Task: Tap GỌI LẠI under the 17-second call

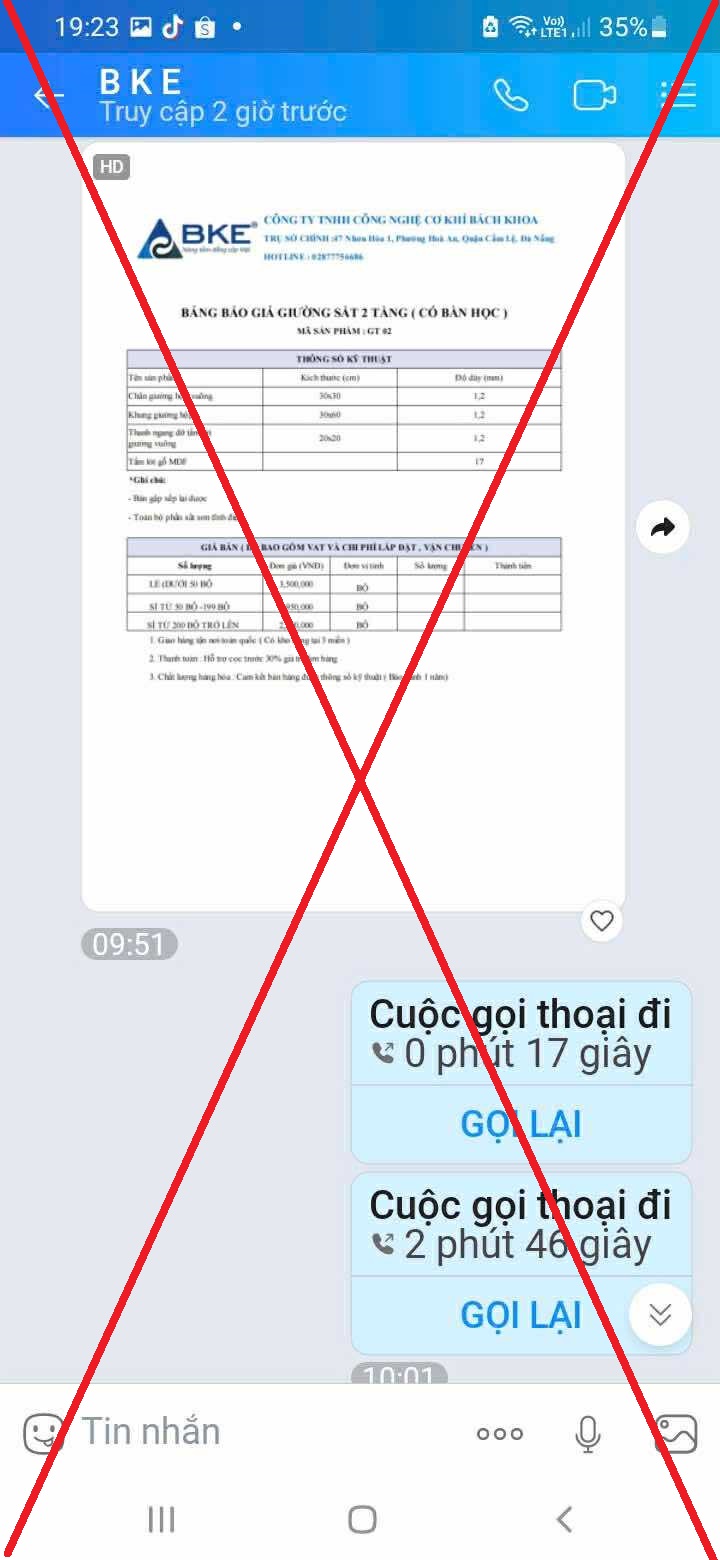Action: [x=520, y=1124]
